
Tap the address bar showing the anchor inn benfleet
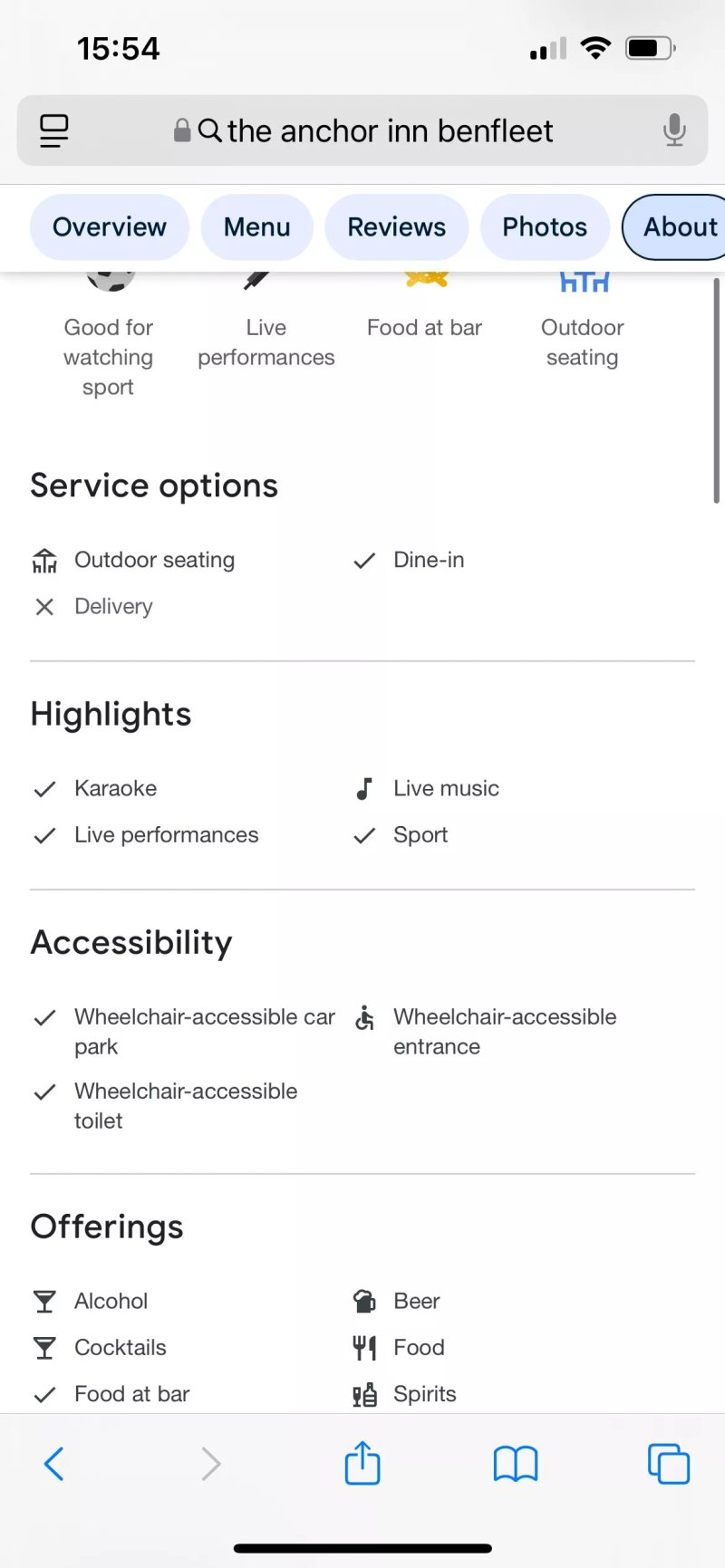[362, 130]
